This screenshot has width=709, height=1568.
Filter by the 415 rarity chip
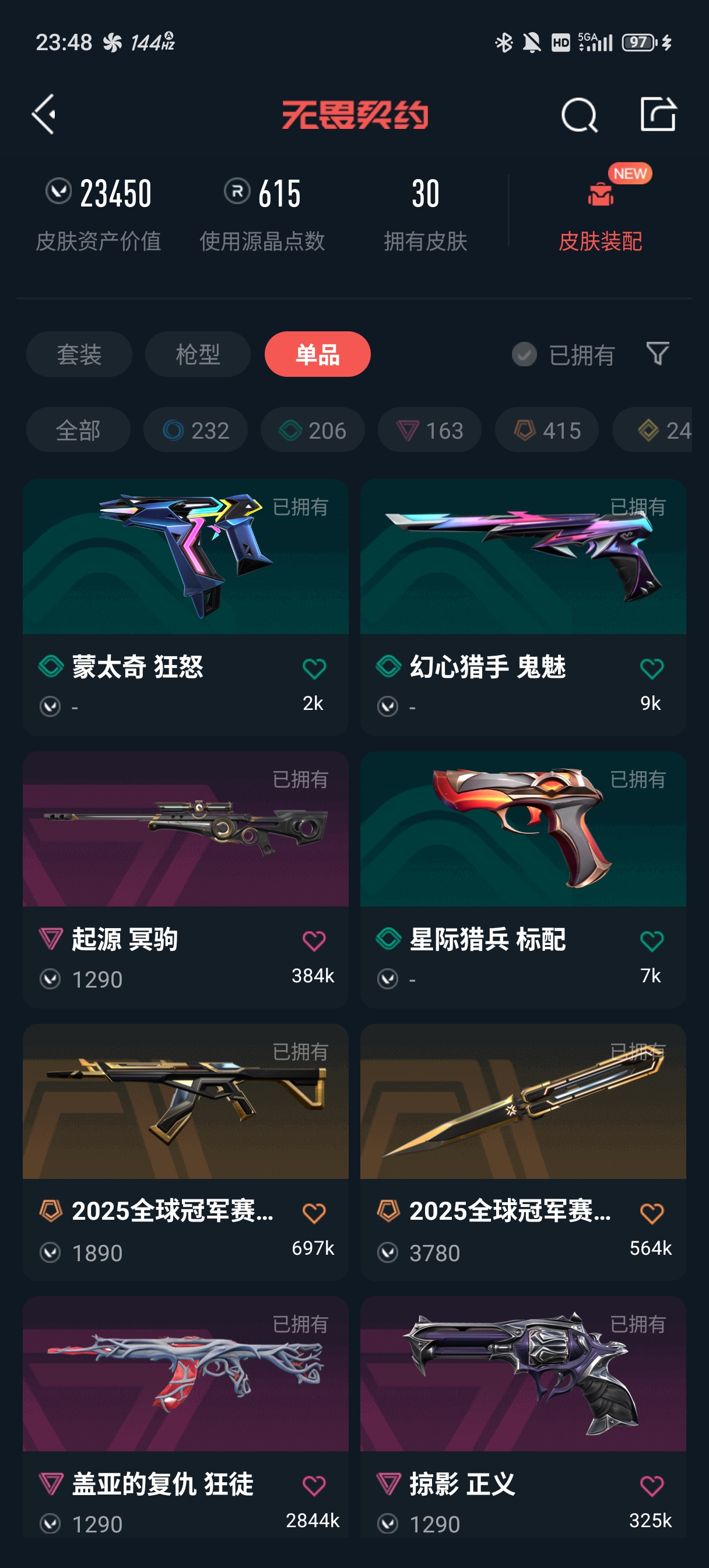click(546, 430)
